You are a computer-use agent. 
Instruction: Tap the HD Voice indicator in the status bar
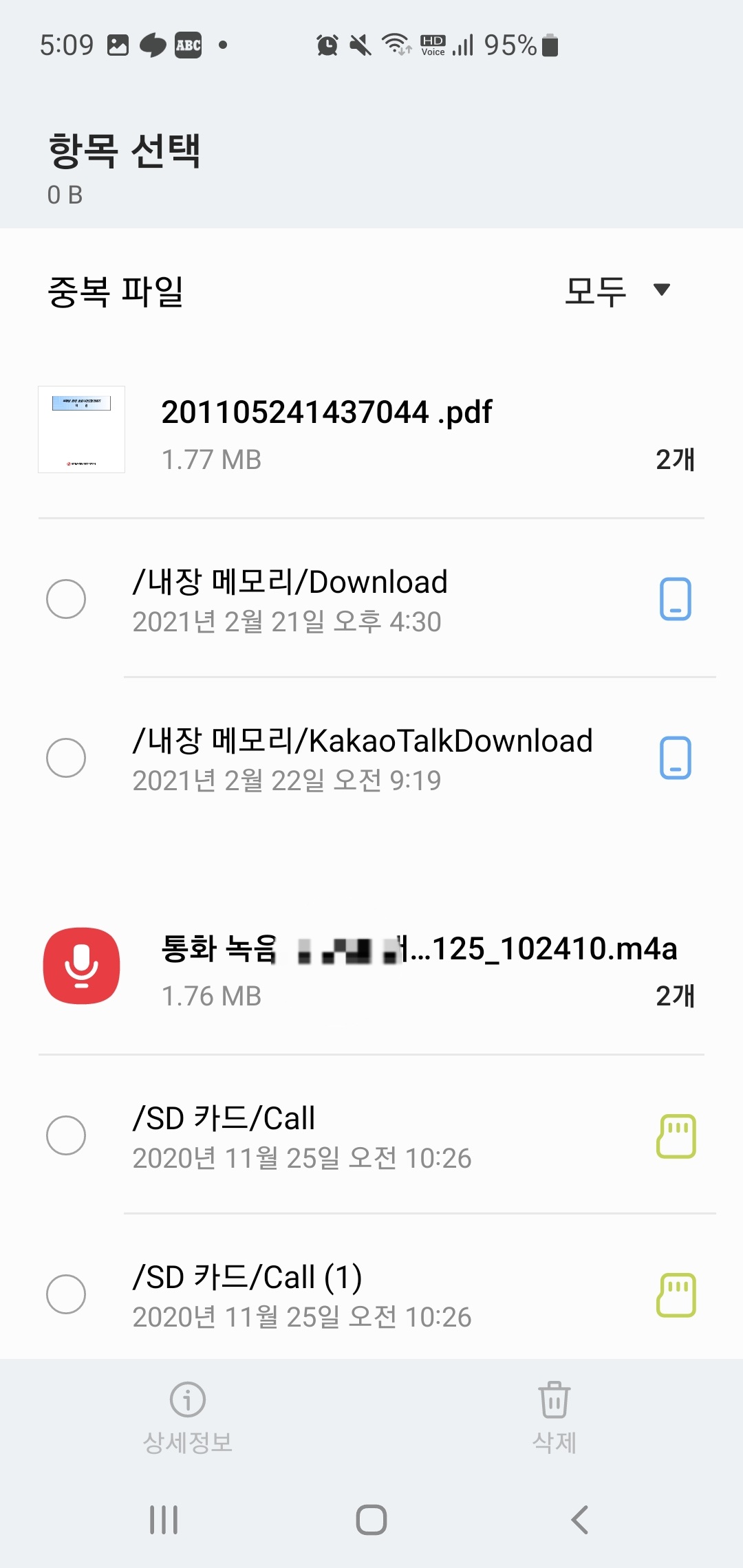[x=433, y=45]
